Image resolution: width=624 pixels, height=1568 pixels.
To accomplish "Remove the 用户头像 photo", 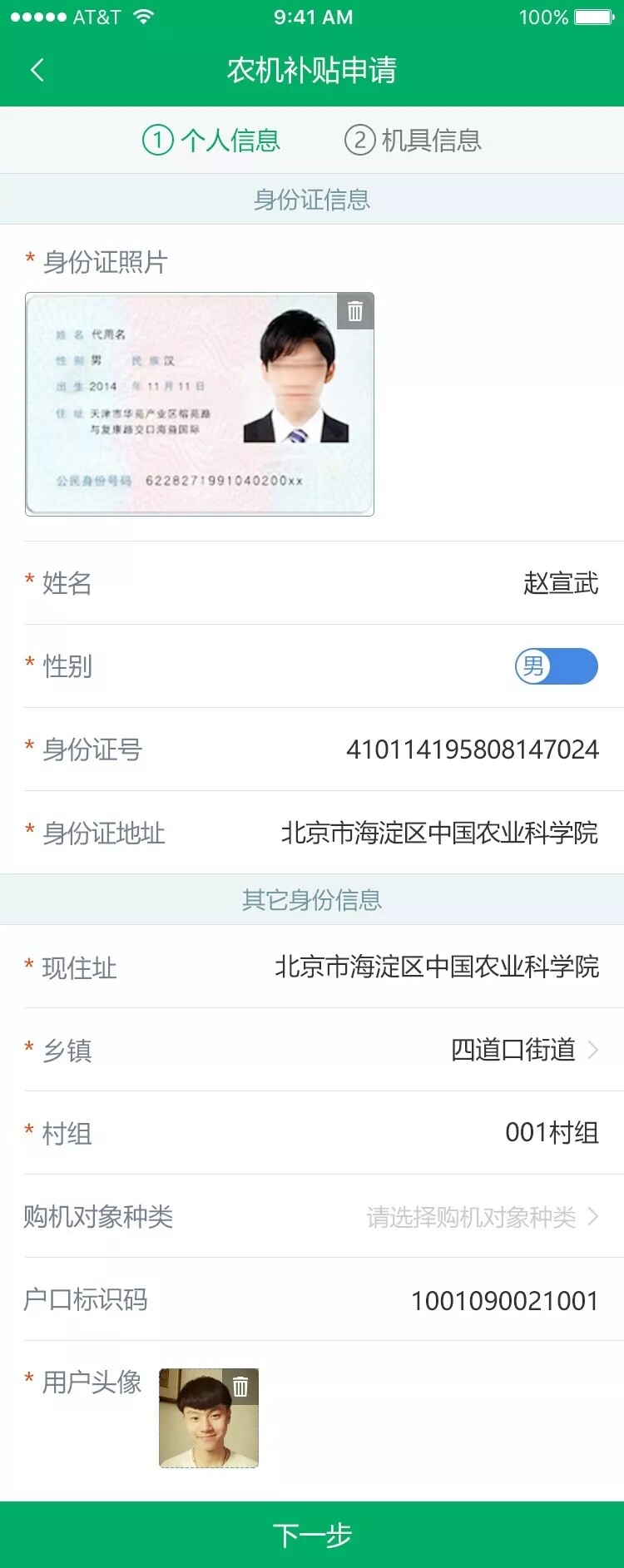I will 241,1387.
